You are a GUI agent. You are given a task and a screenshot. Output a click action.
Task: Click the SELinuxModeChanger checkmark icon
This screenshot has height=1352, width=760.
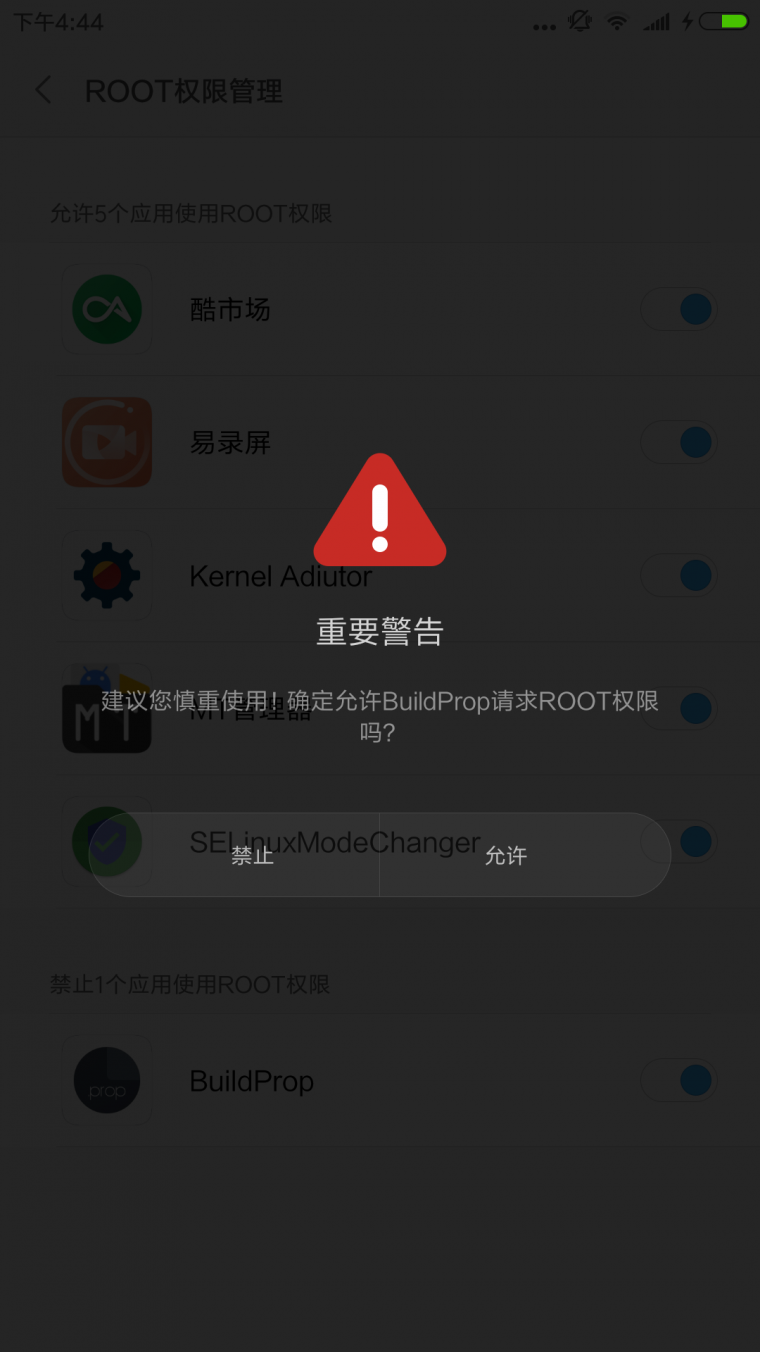point(107,841)
